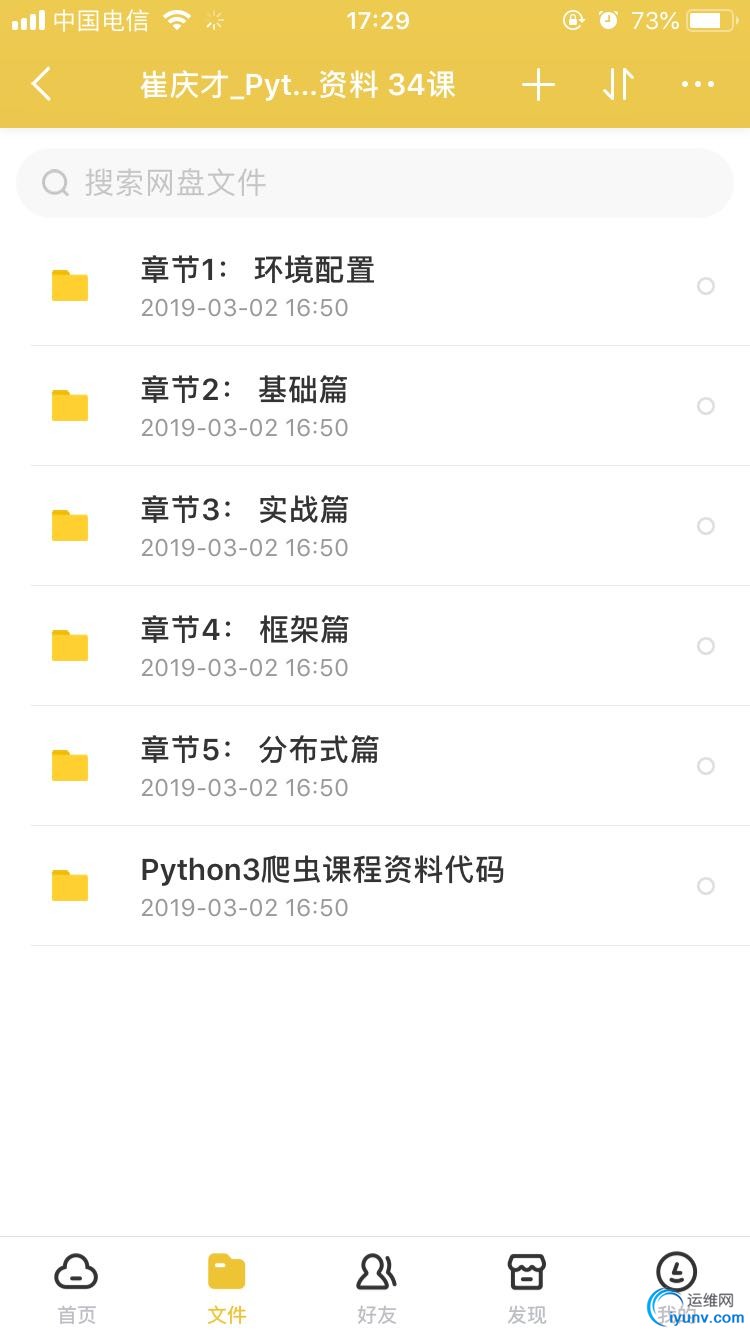The width and height of the screenshot is (750, 1334).
Task: Select the circle beside 章节3: 实战篇
Action: click(706, 526)
